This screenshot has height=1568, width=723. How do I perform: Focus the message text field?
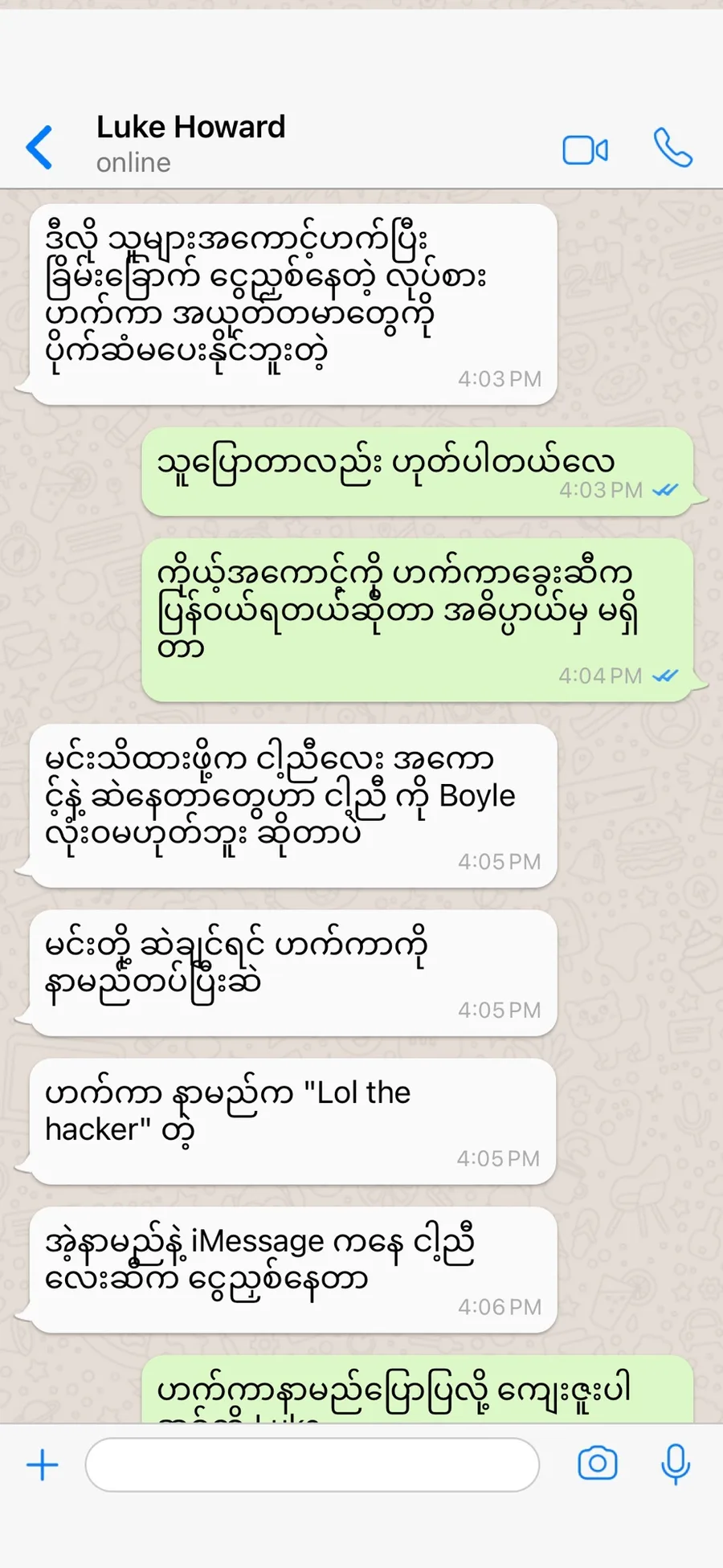pyautogui.click(x=312, y=1465)
